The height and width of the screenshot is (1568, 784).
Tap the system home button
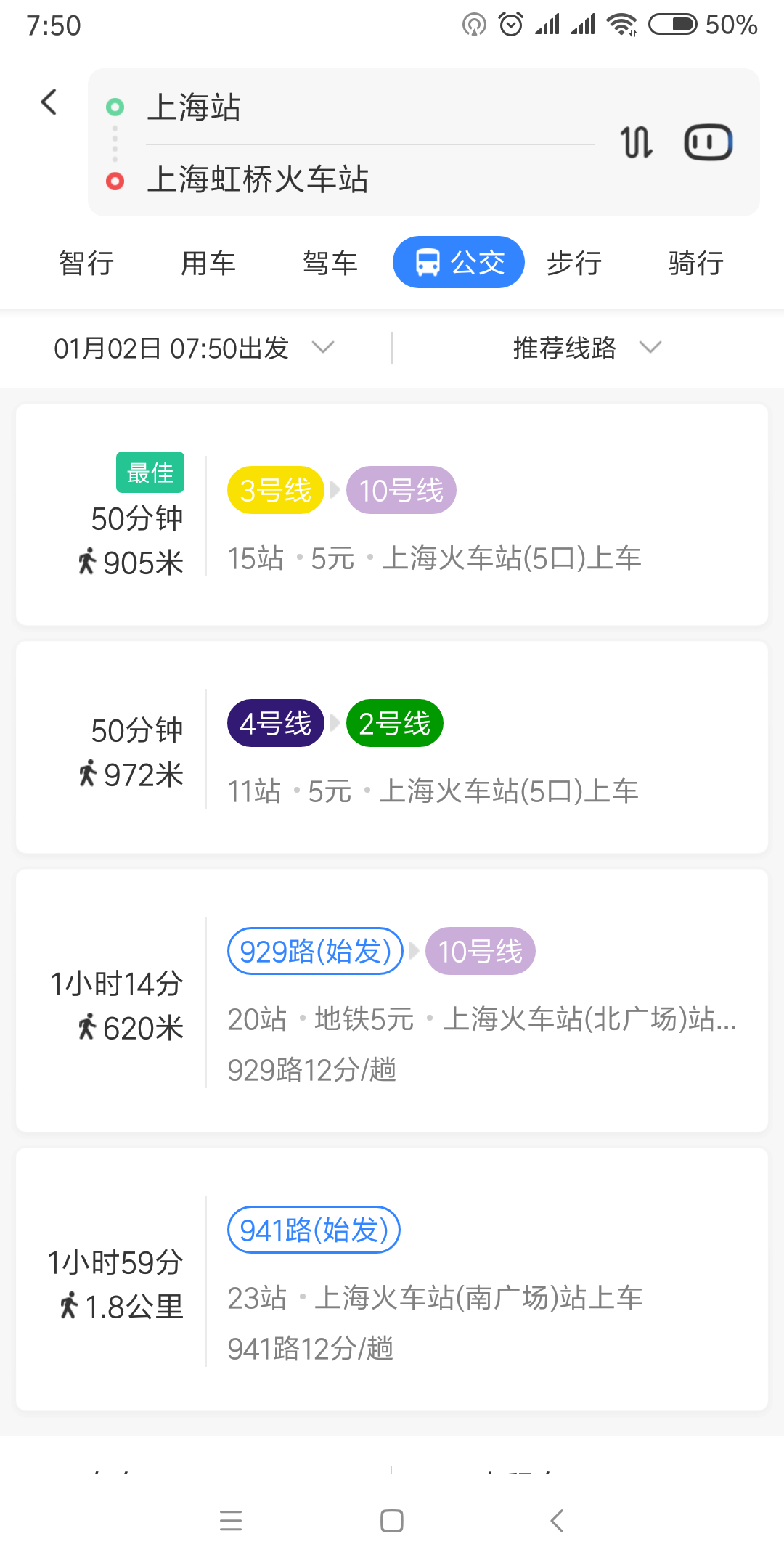click(392, 1521)
